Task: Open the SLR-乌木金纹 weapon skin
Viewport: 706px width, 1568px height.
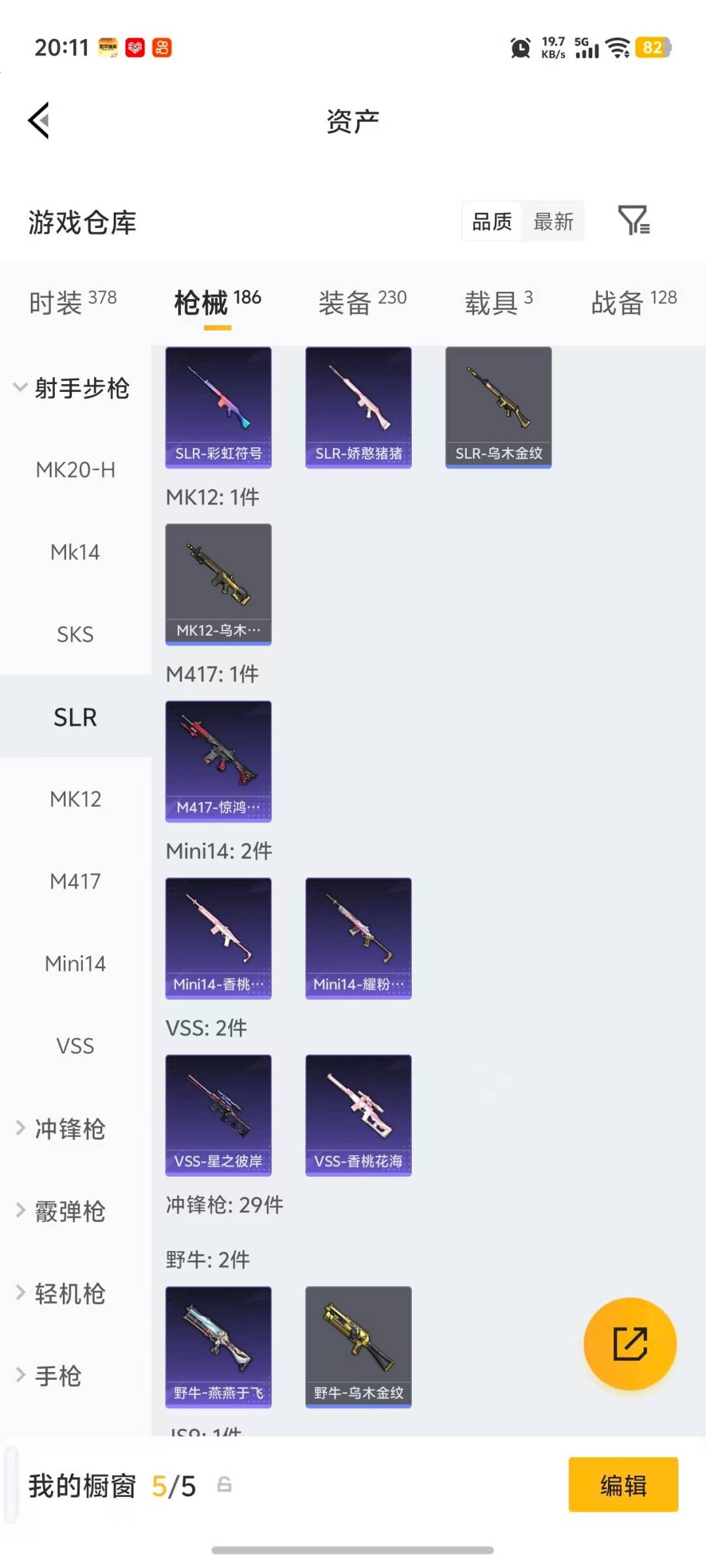Action: click(x=498, y=405)
